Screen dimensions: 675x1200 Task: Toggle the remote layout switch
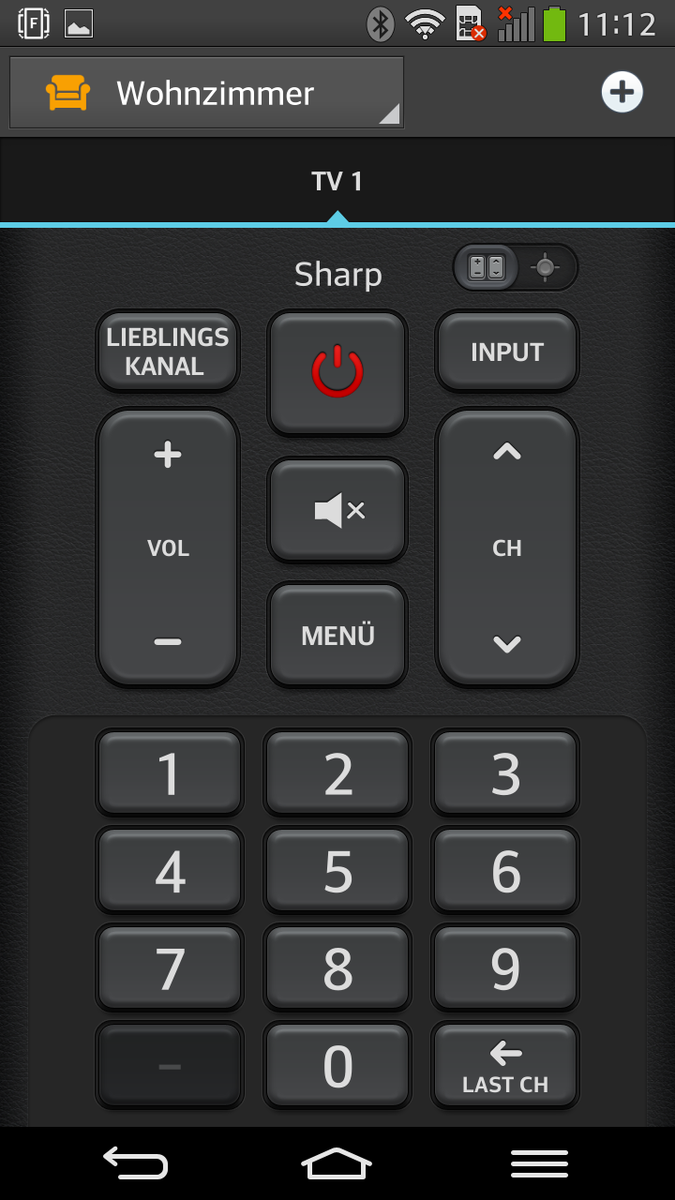tap(515, 267)
